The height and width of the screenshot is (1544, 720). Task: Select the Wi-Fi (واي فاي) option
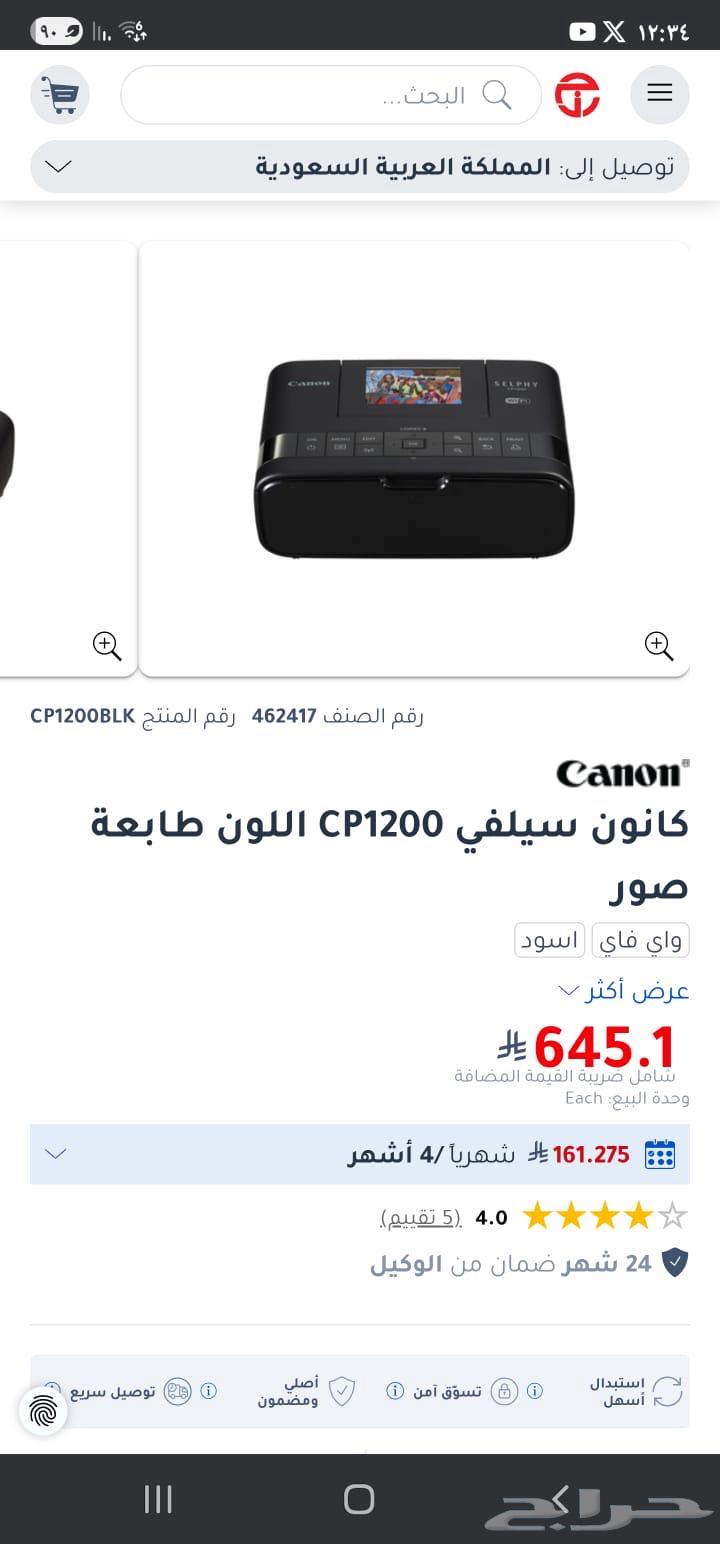pos(640,939)
